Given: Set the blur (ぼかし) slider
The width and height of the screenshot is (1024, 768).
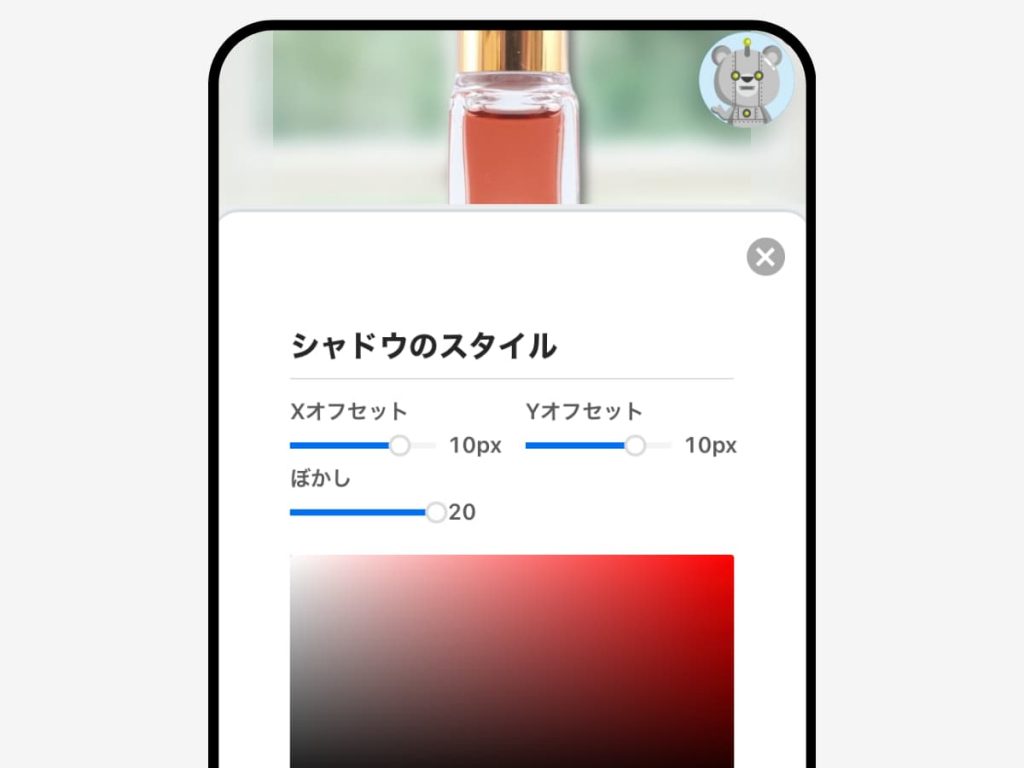Looking at the screenshot, I should (436, 512).
